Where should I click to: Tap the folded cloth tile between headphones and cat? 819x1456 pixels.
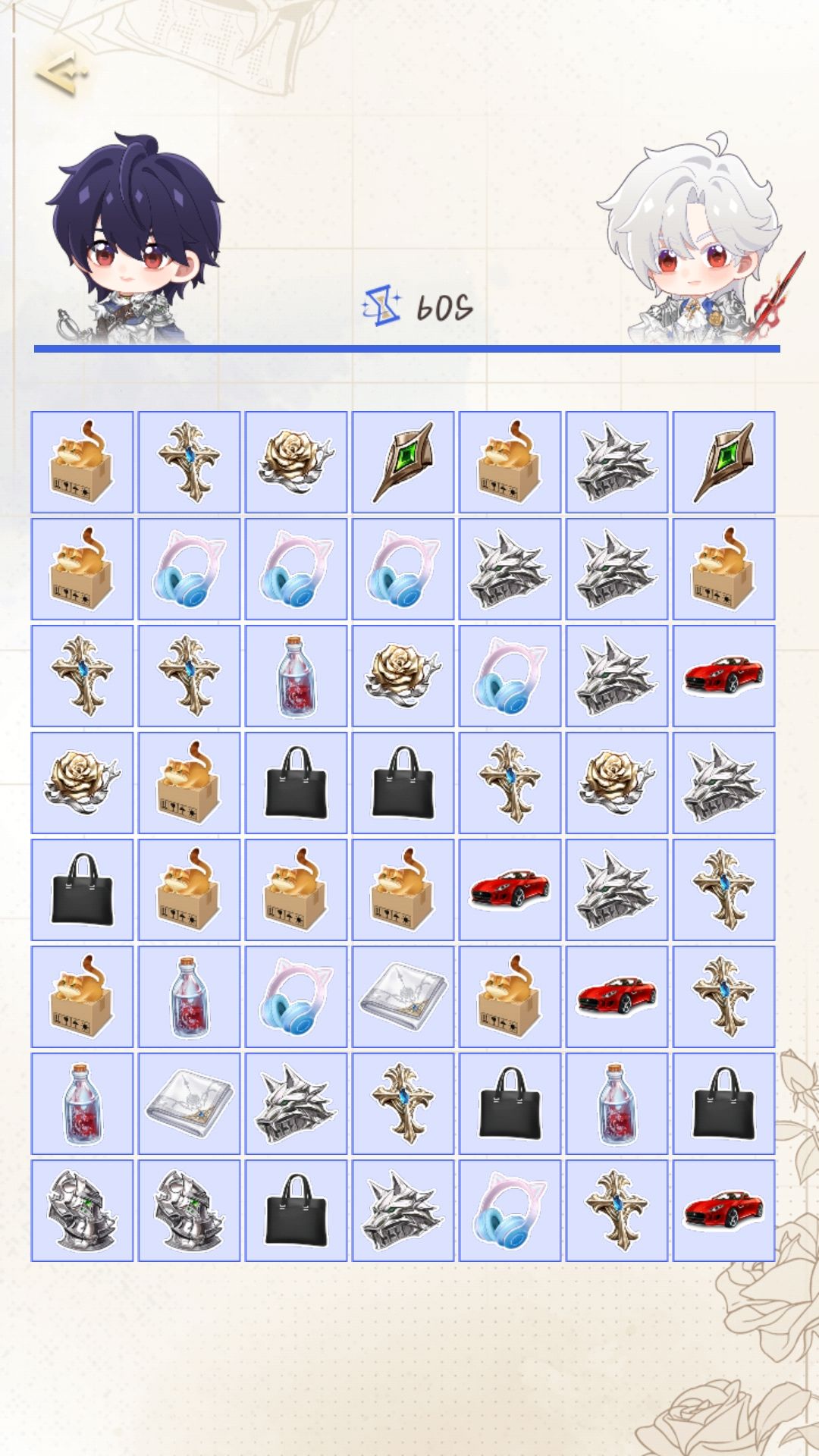[x=403, y=996]
